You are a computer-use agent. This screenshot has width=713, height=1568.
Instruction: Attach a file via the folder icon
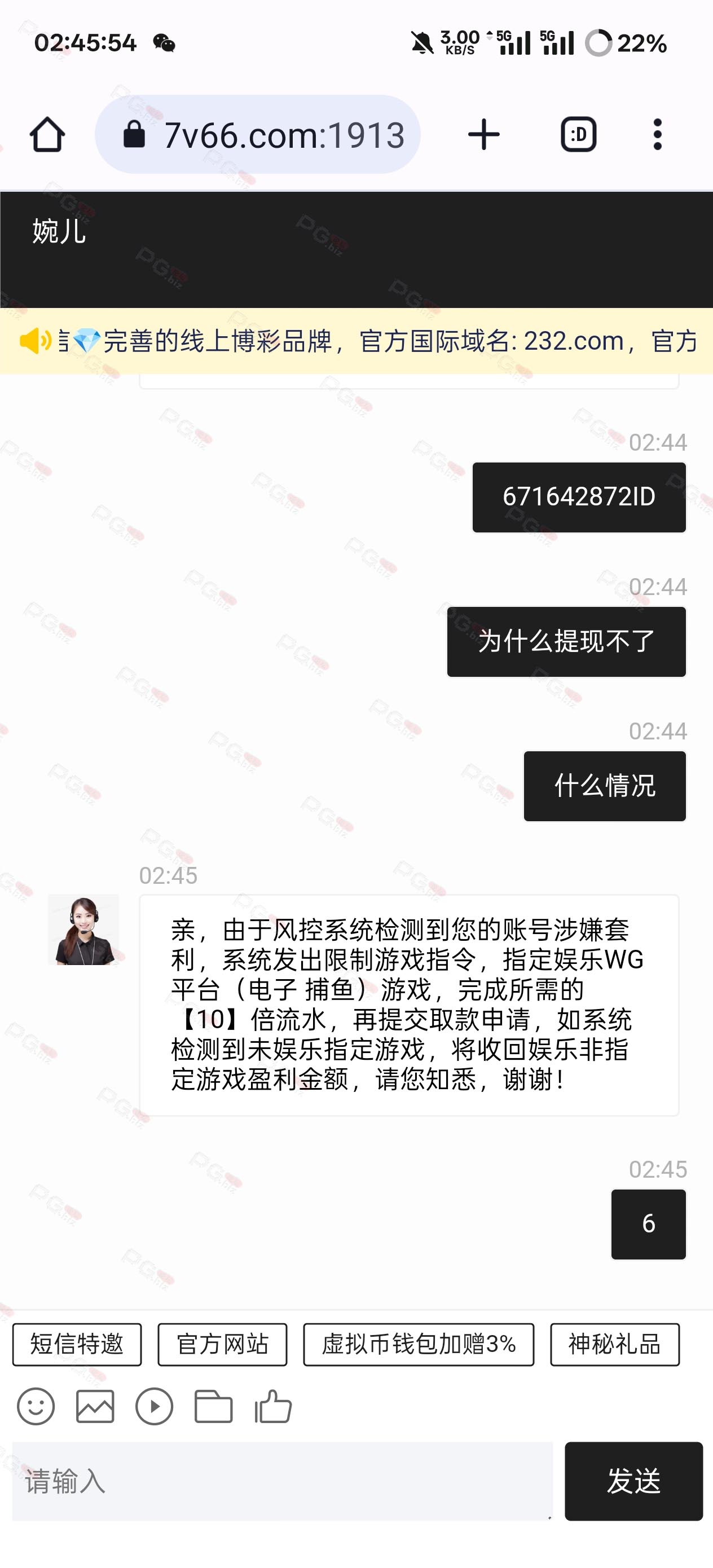pyautogui.click(x=213, y=1407)
